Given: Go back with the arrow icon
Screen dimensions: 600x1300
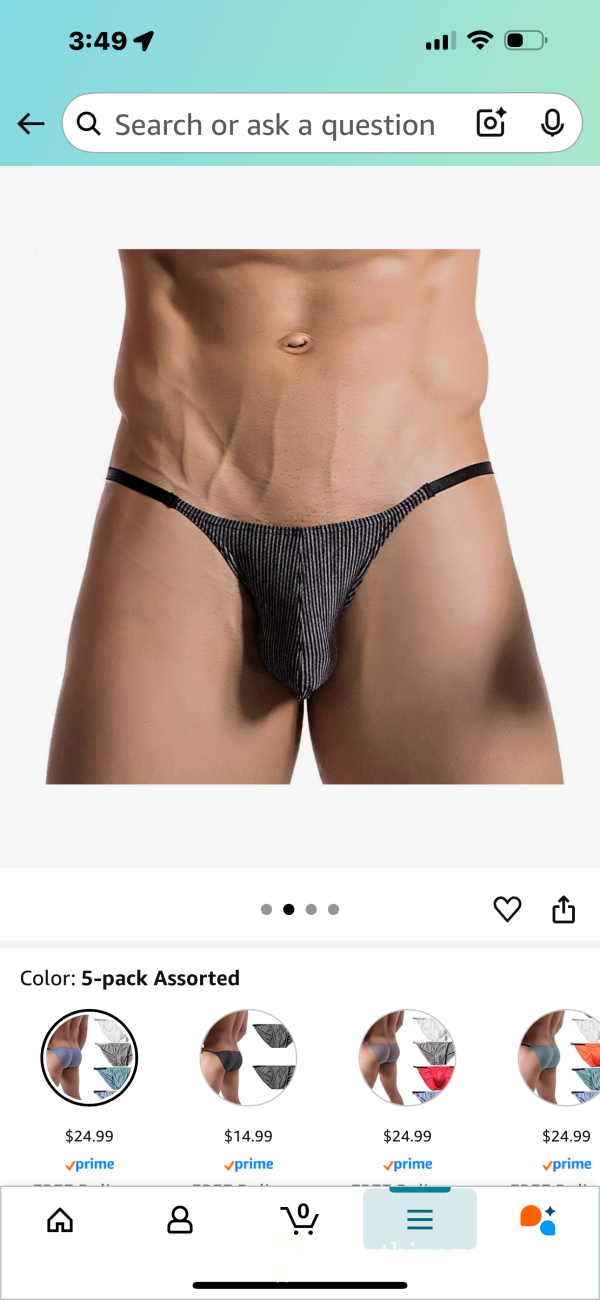Looking at the screenshot, I should 31,124.
